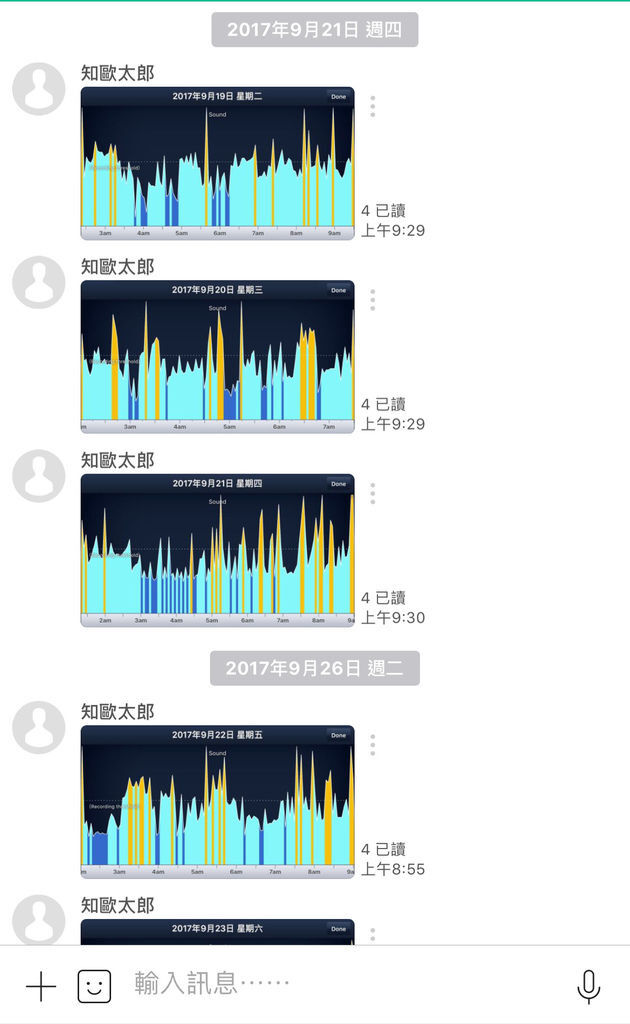This screenshot has height=1024, width=630.
Task: Open options dots beside the September 20 image
Action: coord(373,300)
